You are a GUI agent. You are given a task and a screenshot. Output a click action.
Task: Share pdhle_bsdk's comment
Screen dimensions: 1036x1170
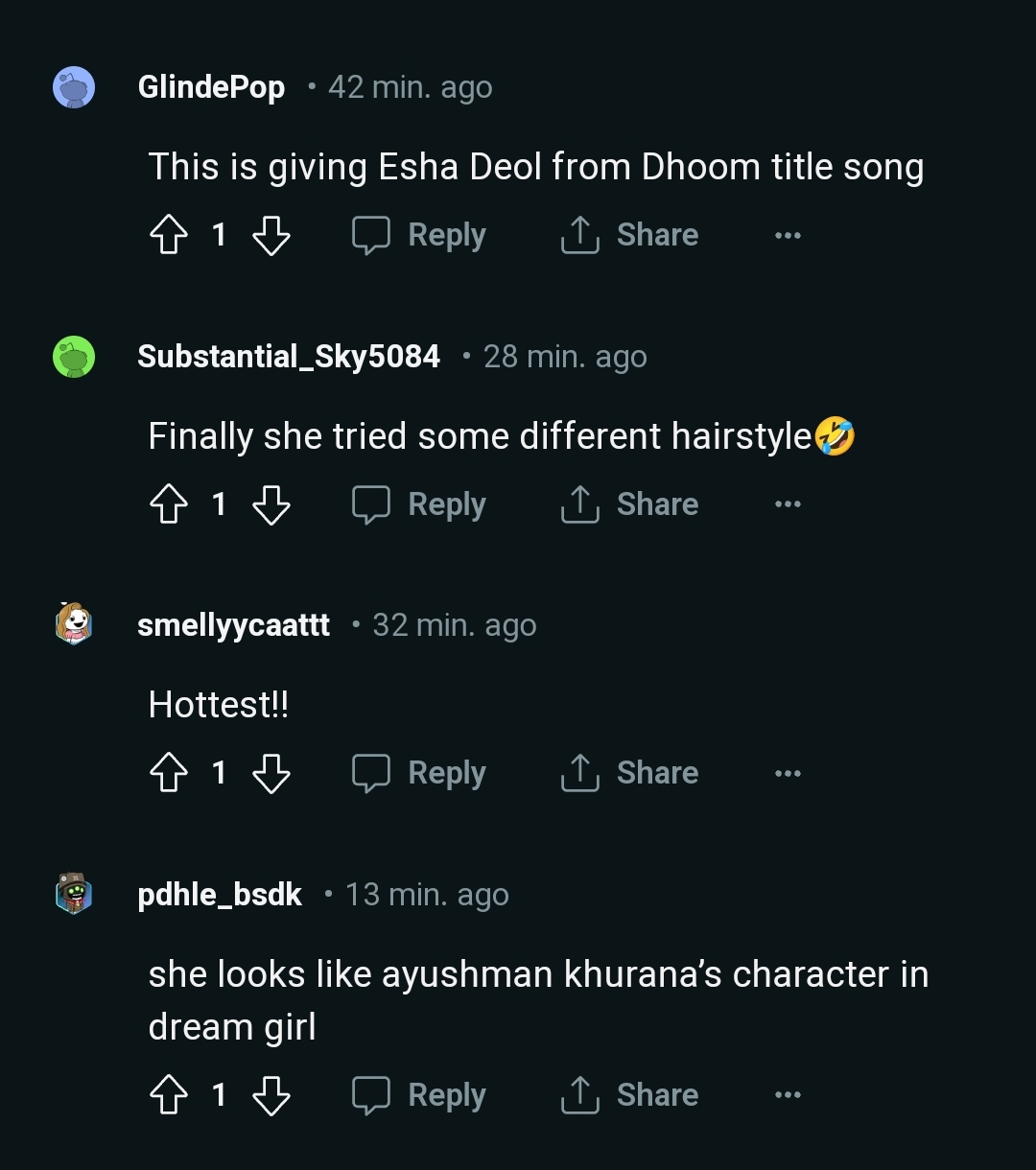[x=629, y=1095]
